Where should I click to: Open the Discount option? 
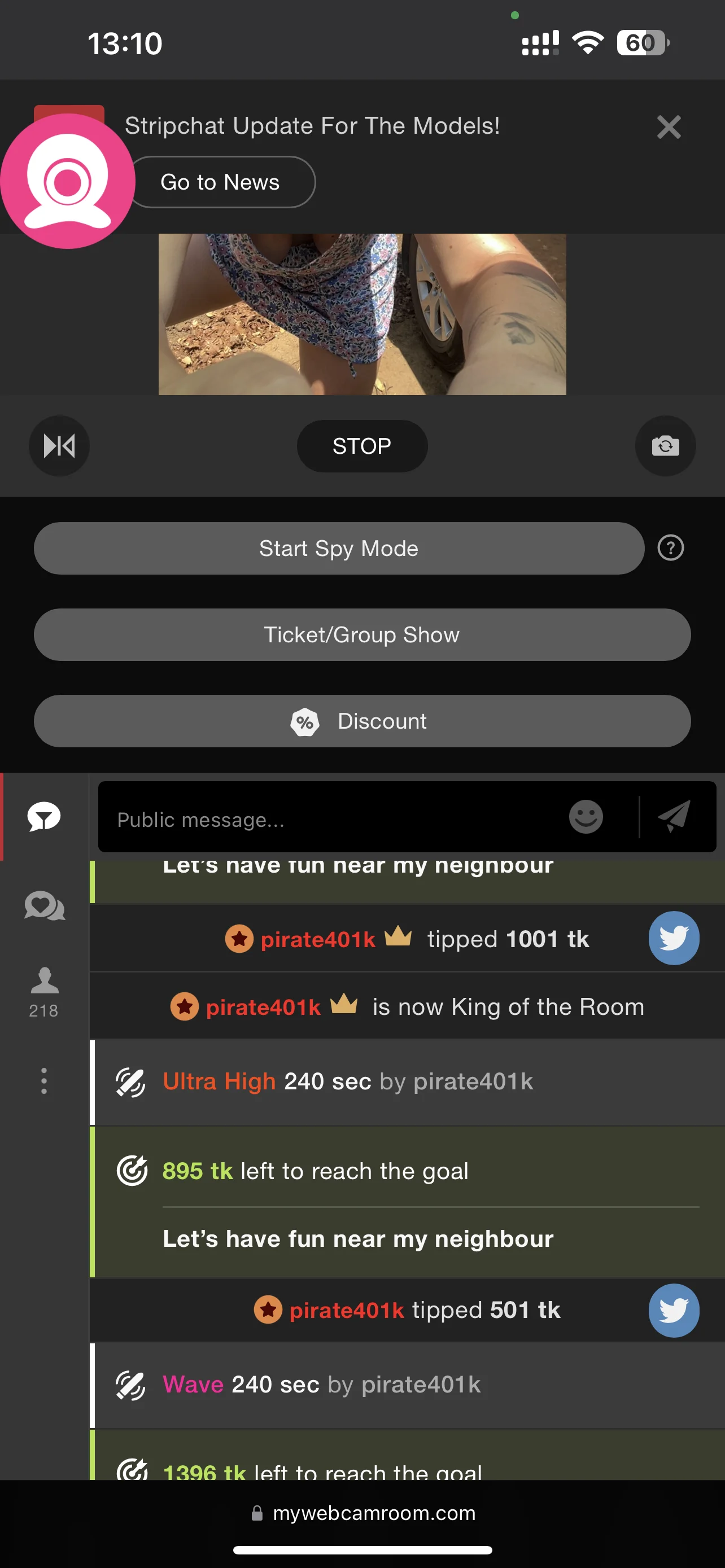(x=361, y=721)
